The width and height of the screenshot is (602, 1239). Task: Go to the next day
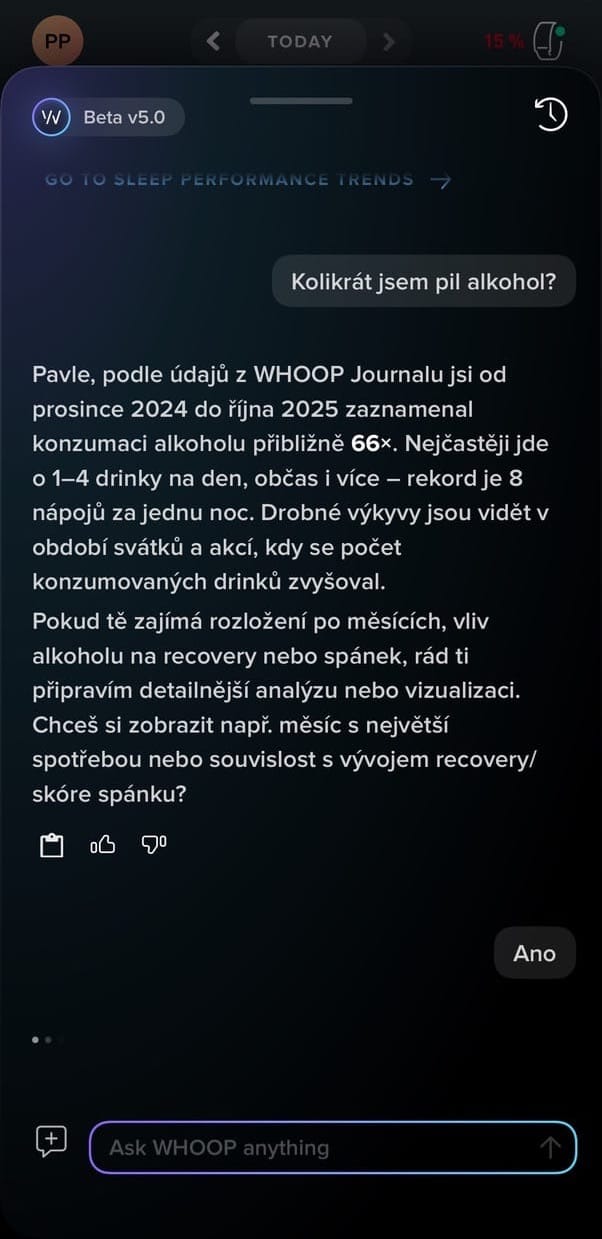(x=389, y=41)
